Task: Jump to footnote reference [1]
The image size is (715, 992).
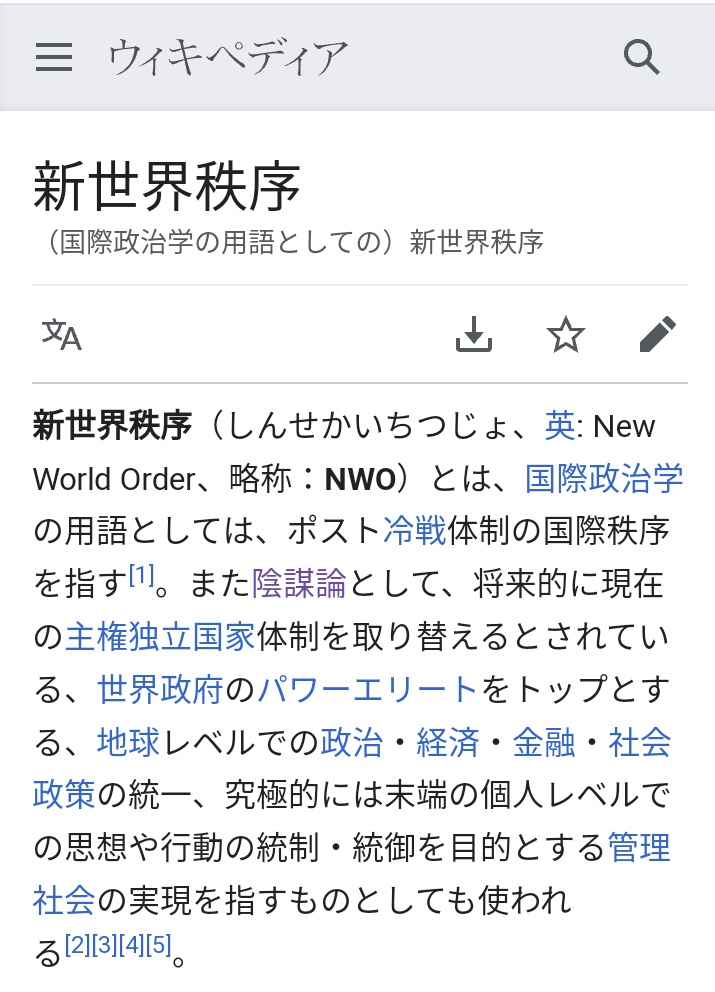Action: [x=141, y=575]
